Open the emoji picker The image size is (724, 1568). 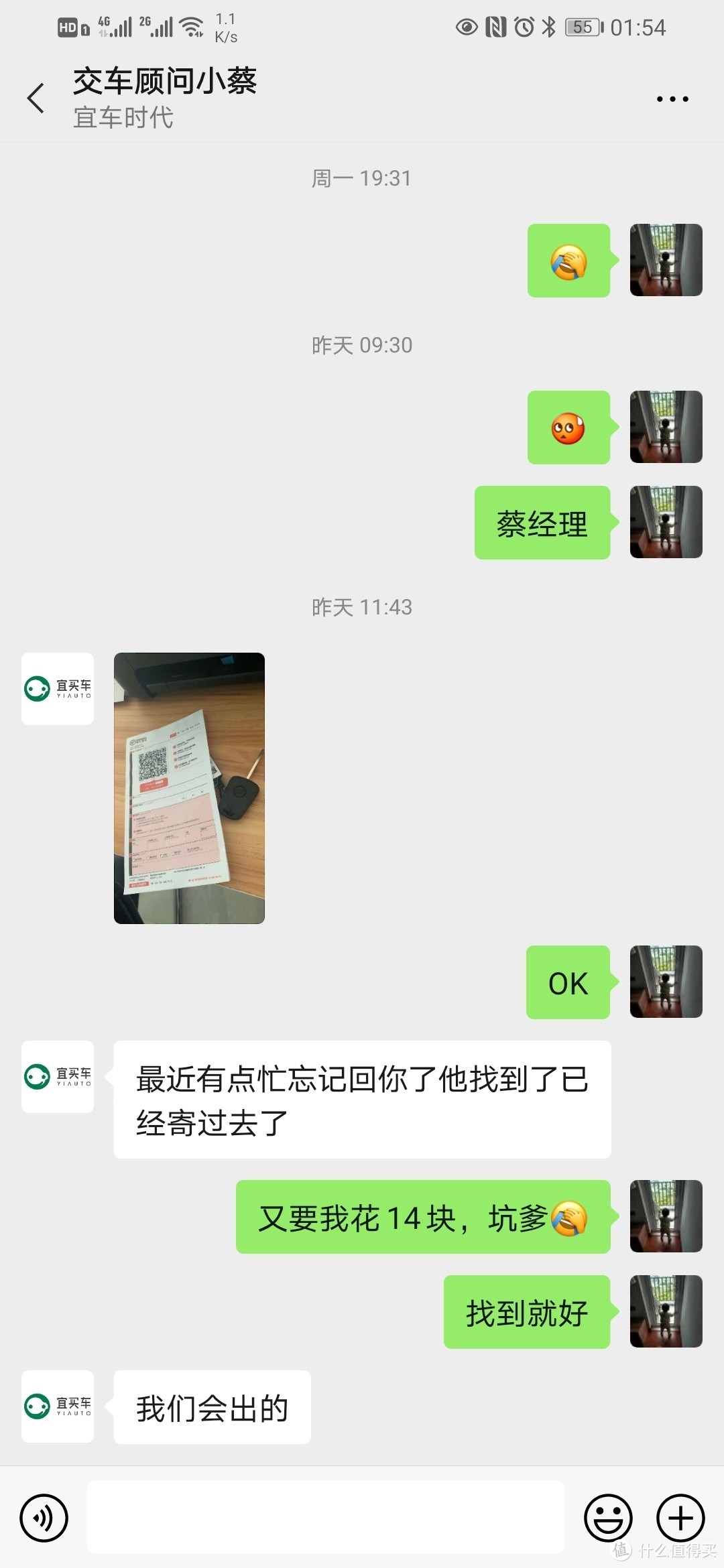[x=609, y=1518]
